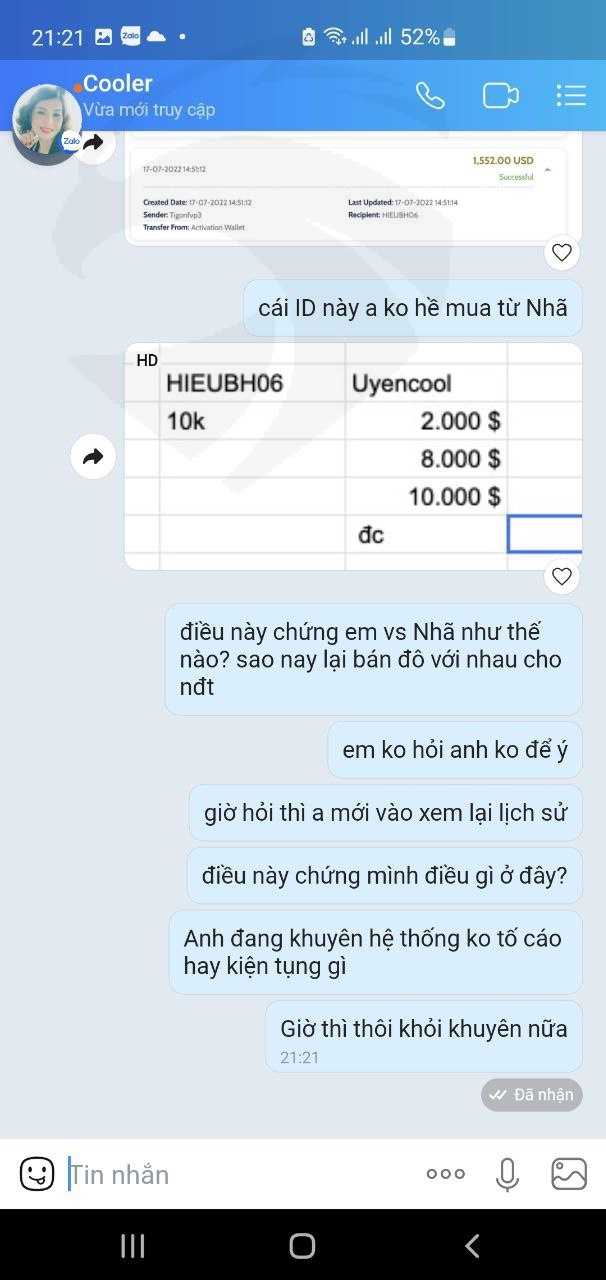Open more attachment options

tap(445, 1174)
